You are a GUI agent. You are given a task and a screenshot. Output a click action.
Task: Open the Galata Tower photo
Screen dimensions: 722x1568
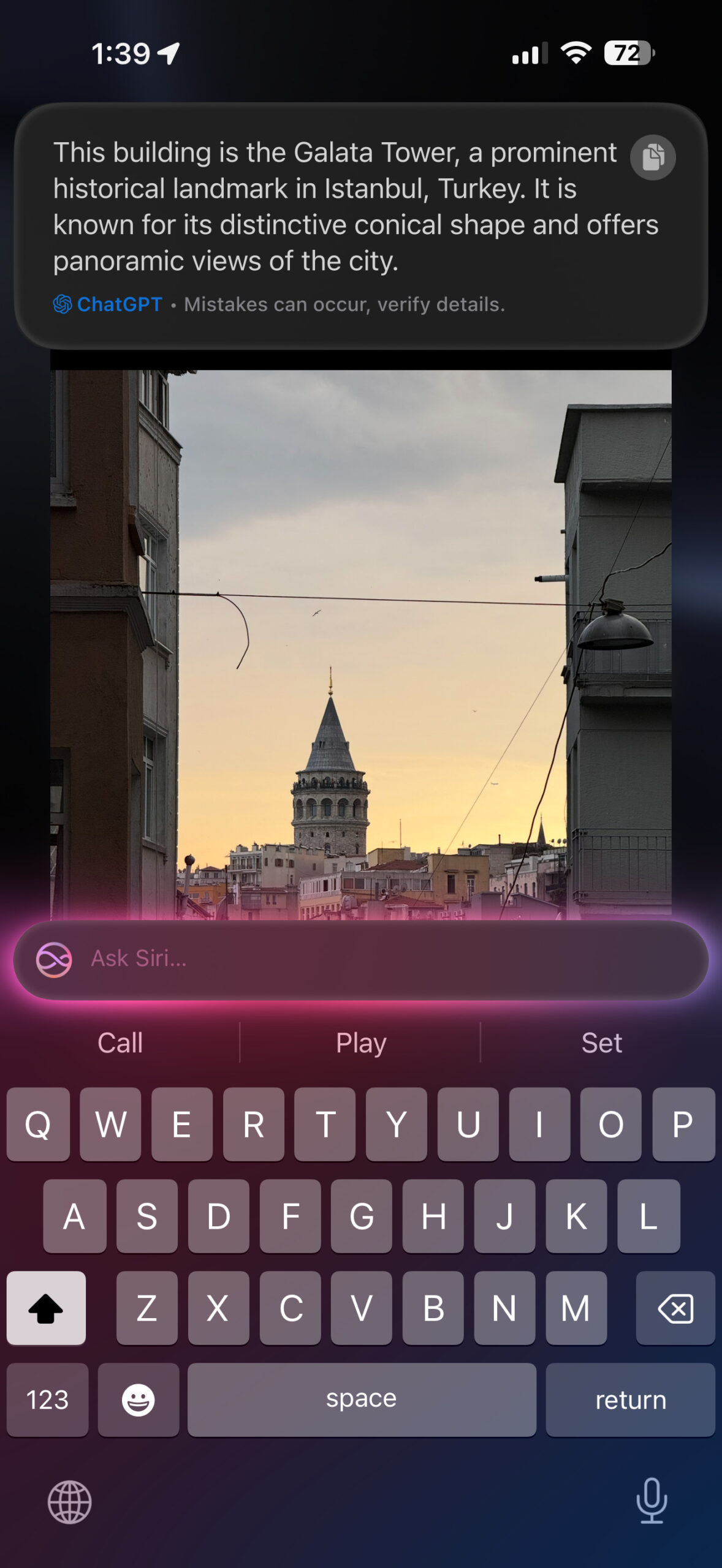(361, 643)
